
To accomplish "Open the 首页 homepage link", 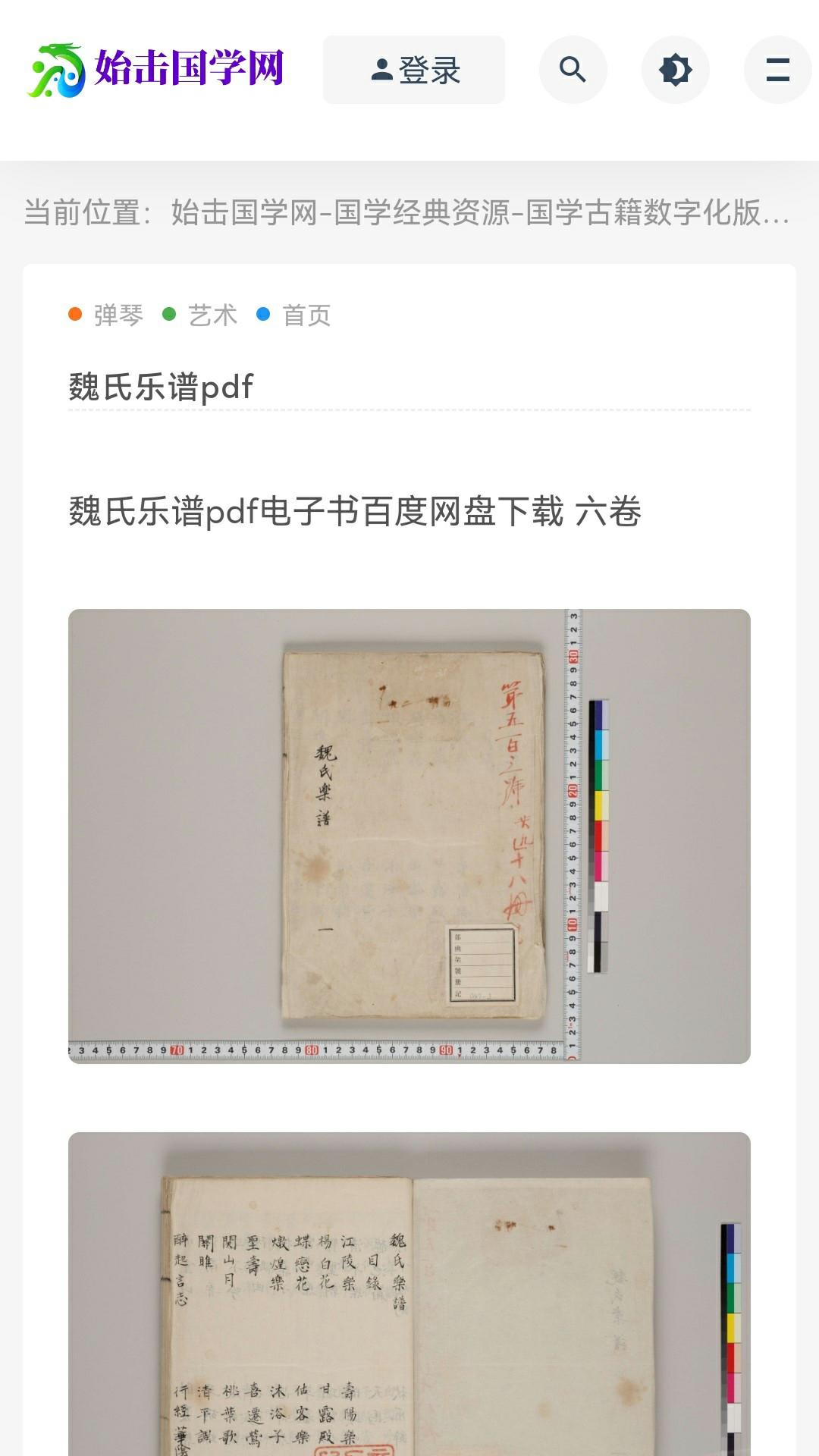I will [306, 315].
